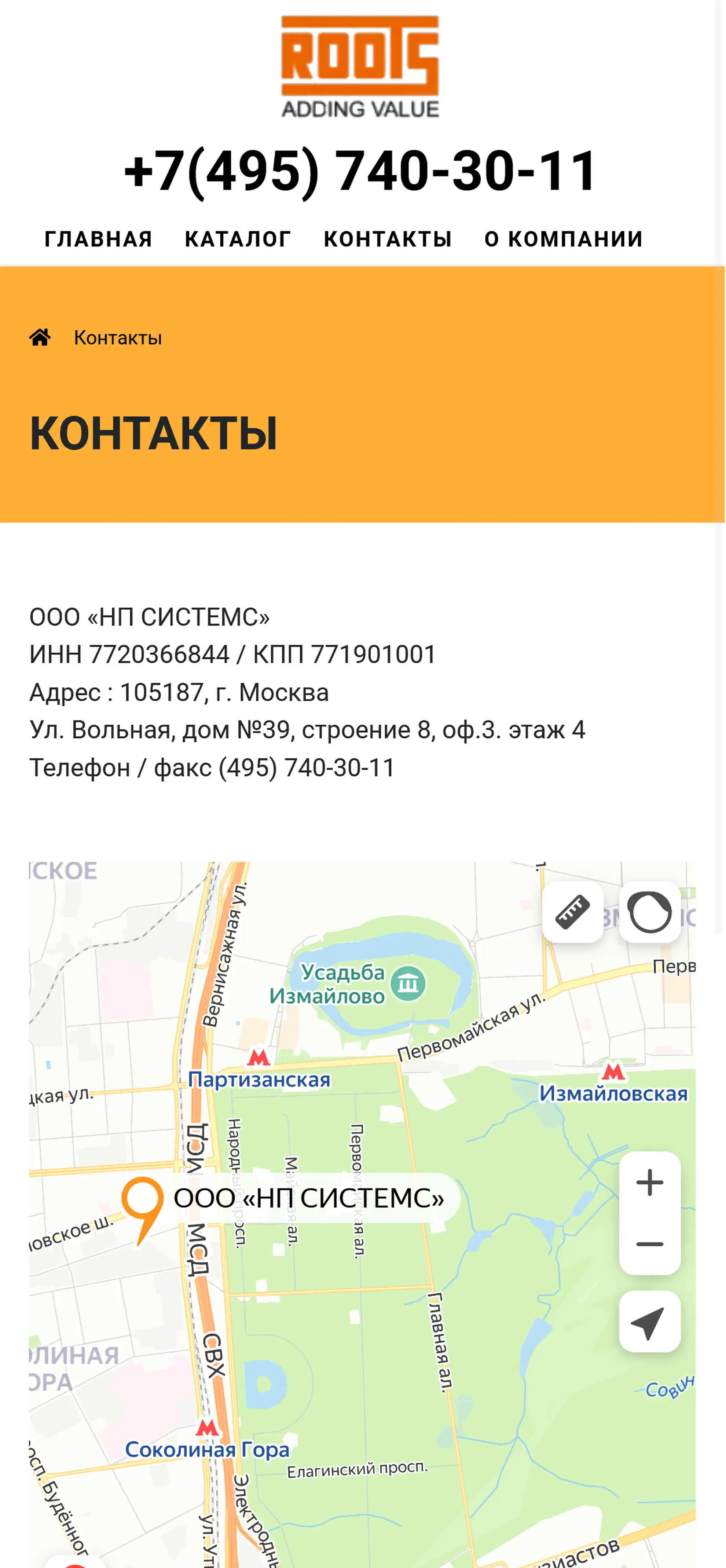Open the ROOTS logo homepage link
Screen dimensions: 726x1568
(360, 66)
